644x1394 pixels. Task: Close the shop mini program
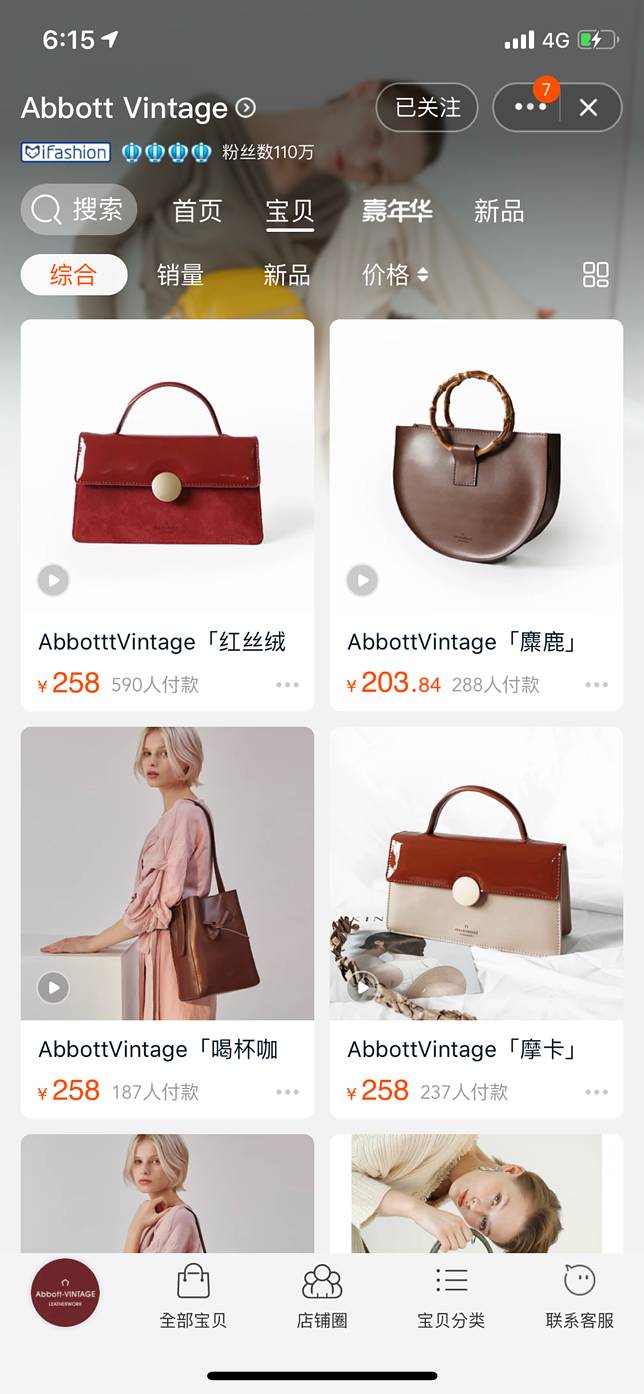coord(589,107)
